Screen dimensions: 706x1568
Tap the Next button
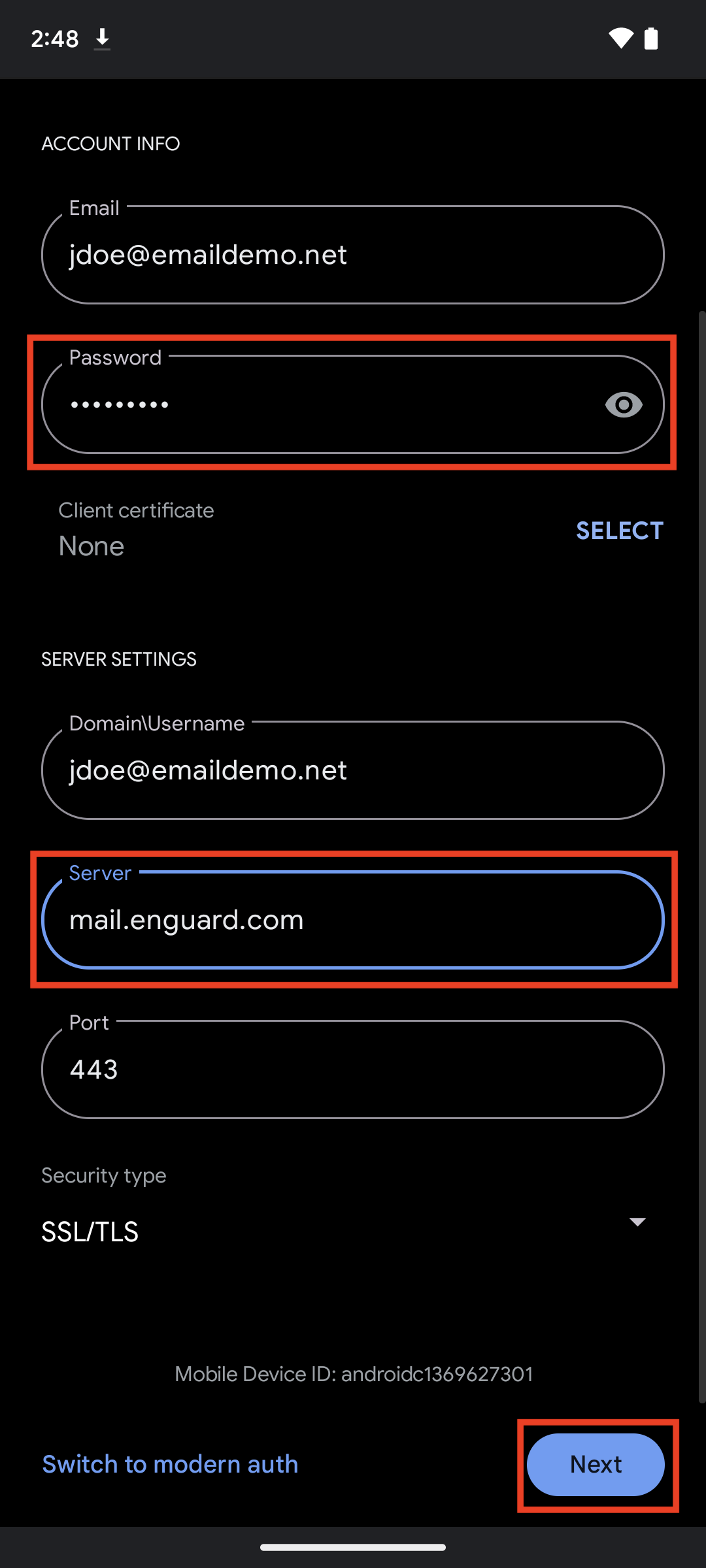click(x=596, y=1464)
